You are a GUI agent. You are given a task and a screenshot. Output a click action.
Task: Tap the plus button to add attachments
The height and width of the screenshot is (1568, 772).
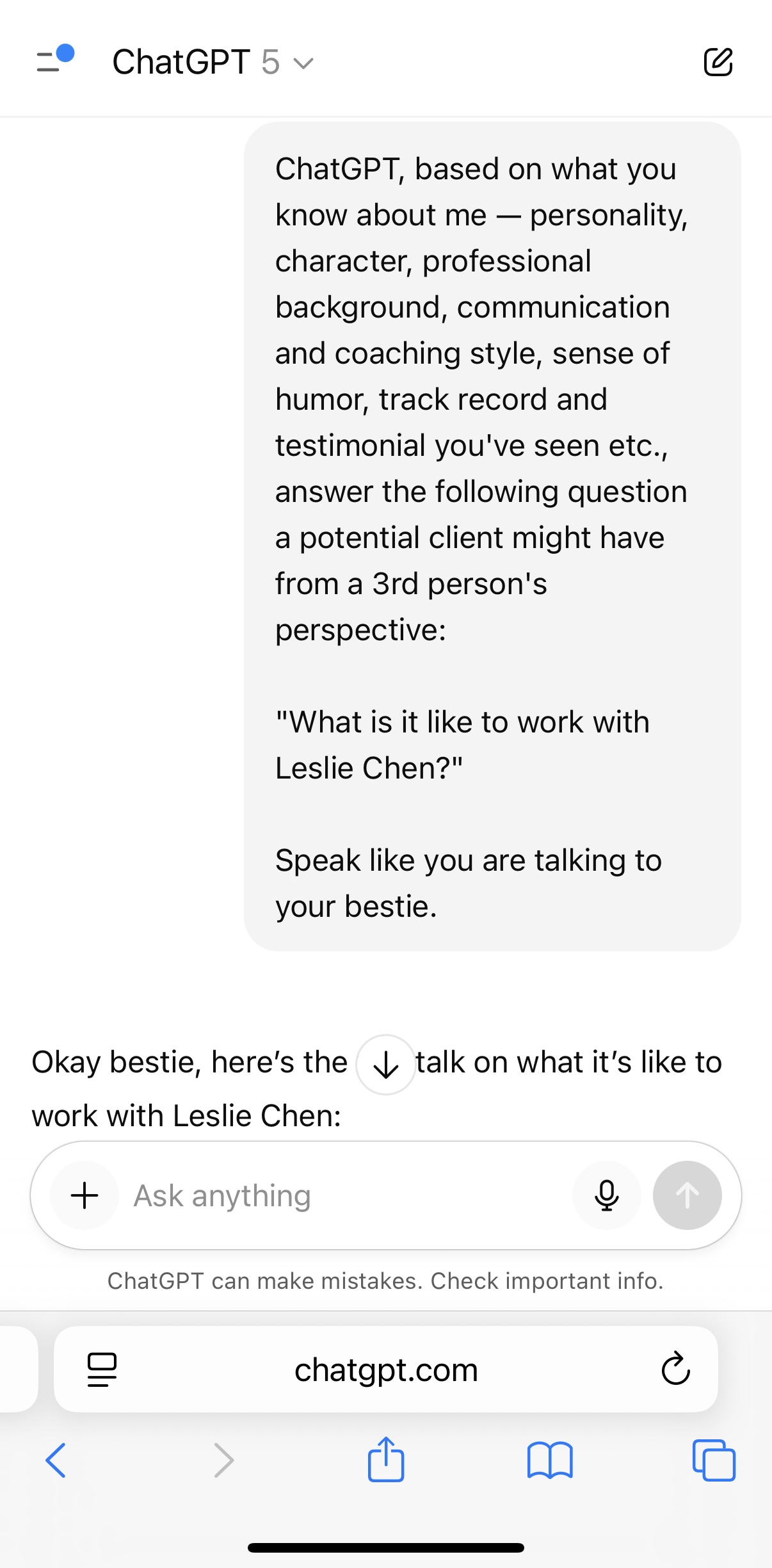click(84, 1195)
